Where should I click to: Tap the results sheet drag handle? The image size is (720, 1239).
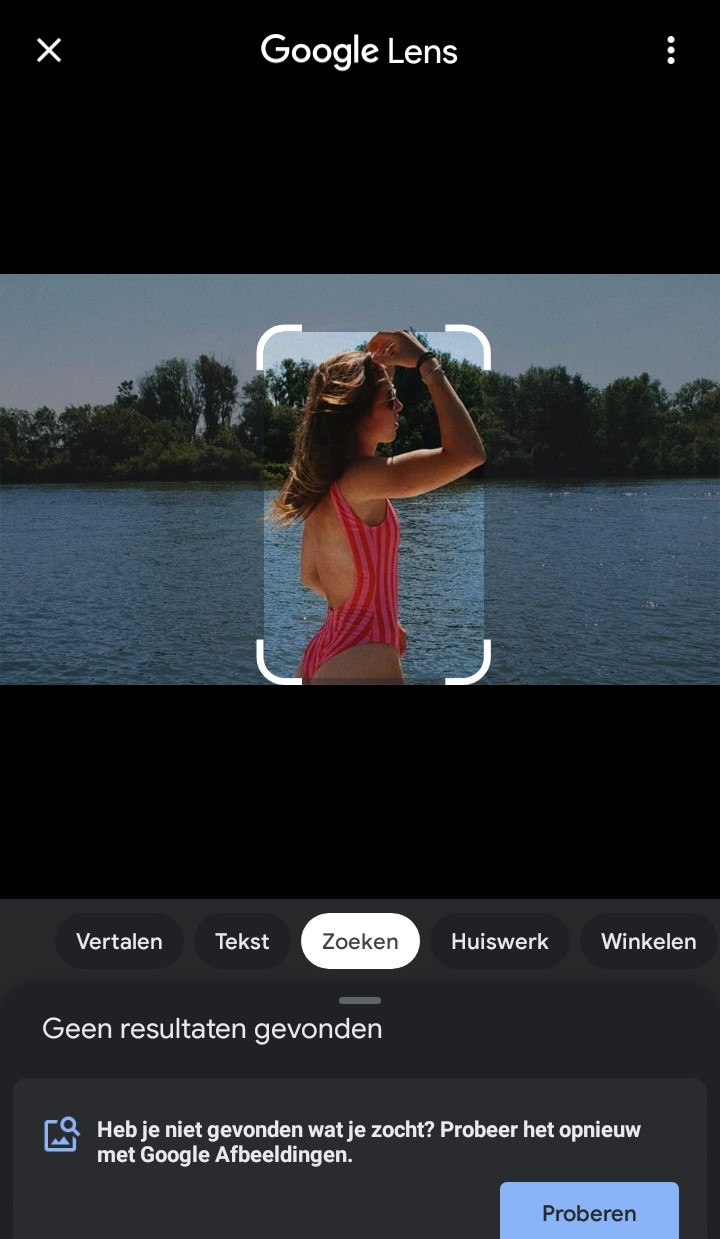(x=360, y=1000)
